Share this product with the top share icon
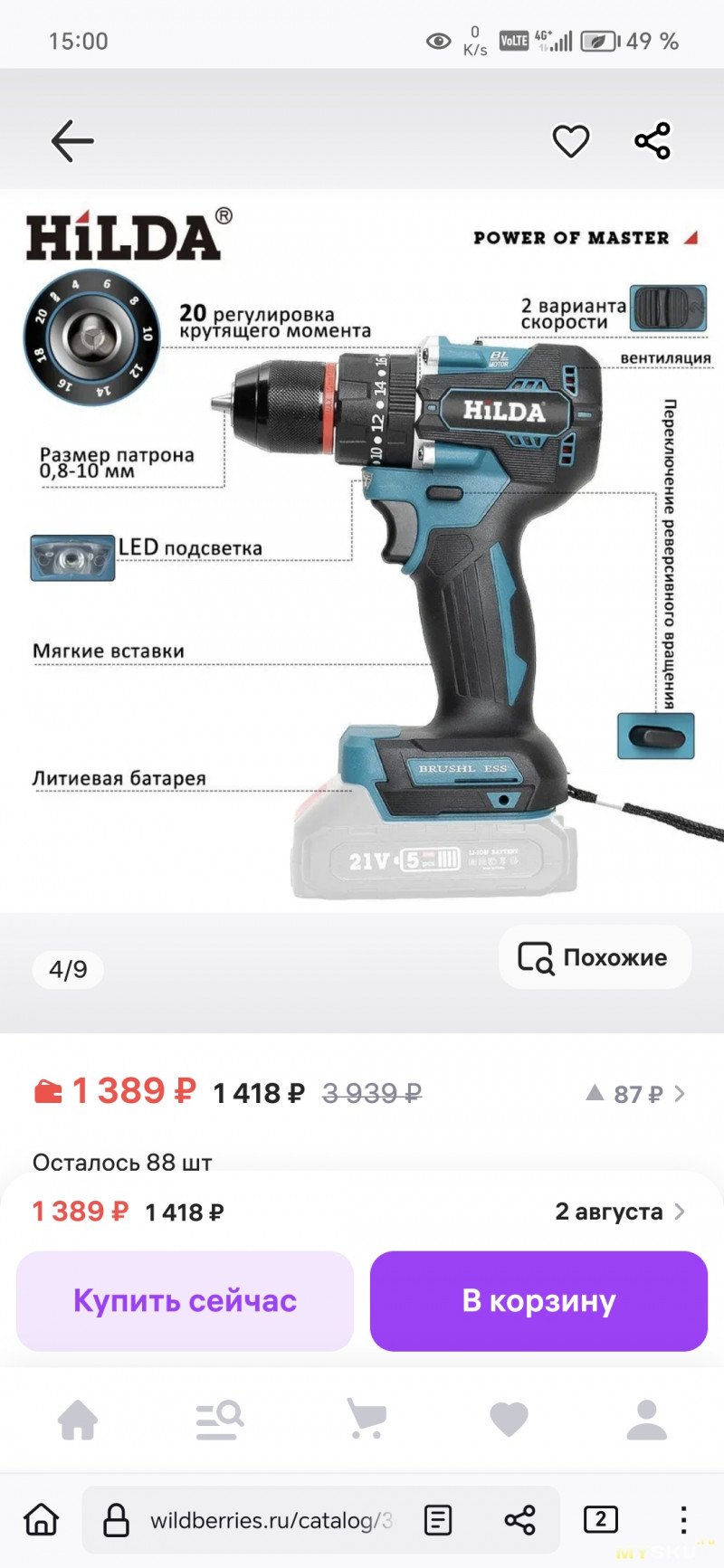The width and height of the screenshot is (724, 1568). (x=653, y=141)
